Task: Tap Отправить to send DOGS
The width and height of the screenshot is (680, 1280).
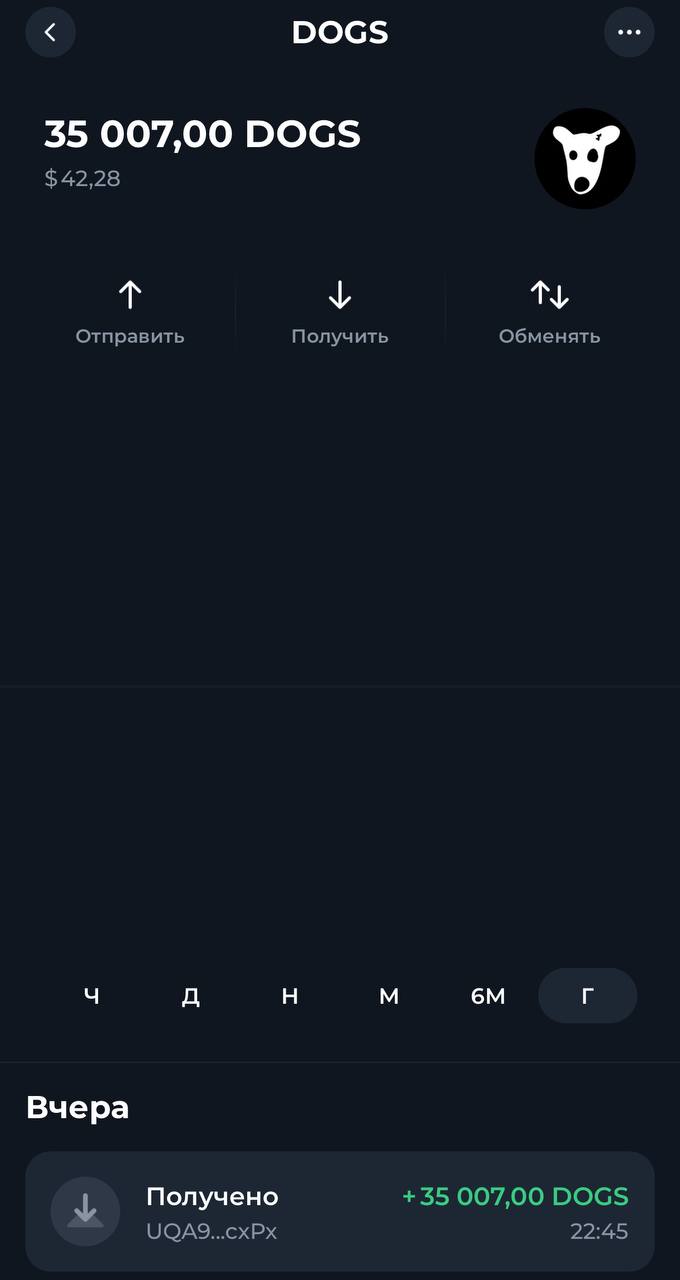Action: click(130, 313)
